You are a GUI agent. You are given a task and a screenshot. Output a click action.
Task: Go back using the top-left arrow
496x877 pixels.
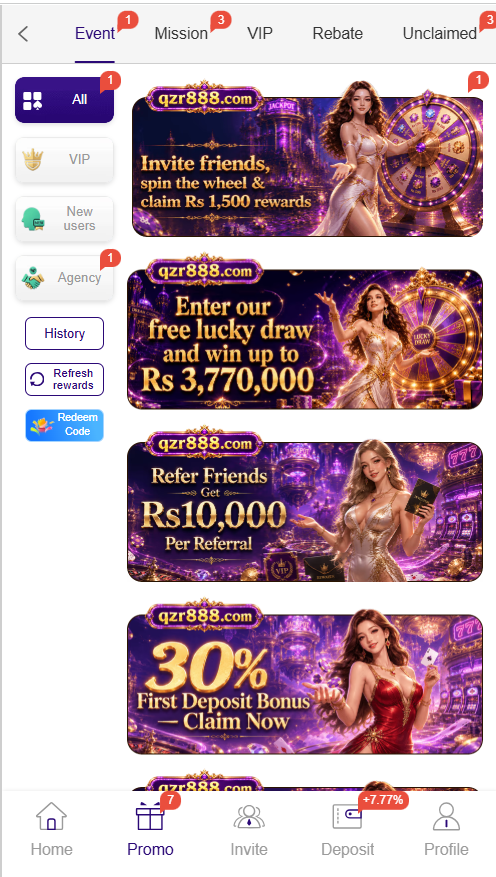tap(23, 34)
